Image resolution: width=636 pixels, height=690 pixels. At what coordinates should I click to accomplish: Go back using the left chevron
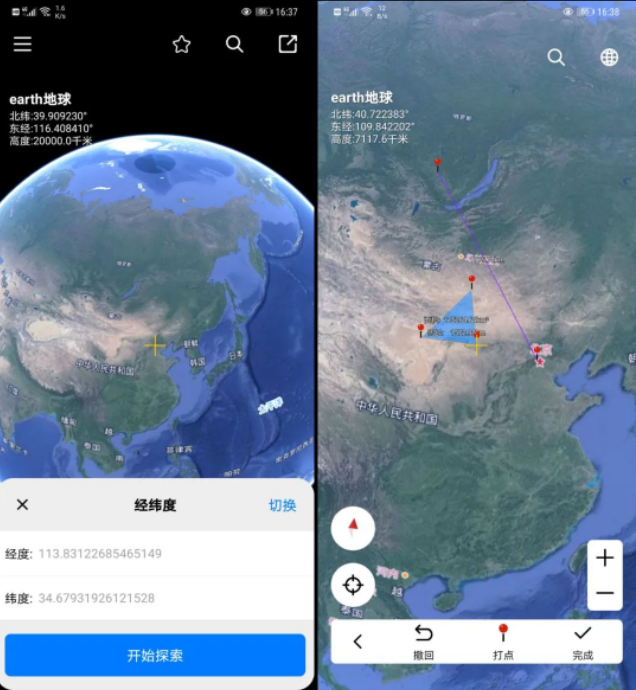click(357, 642)
